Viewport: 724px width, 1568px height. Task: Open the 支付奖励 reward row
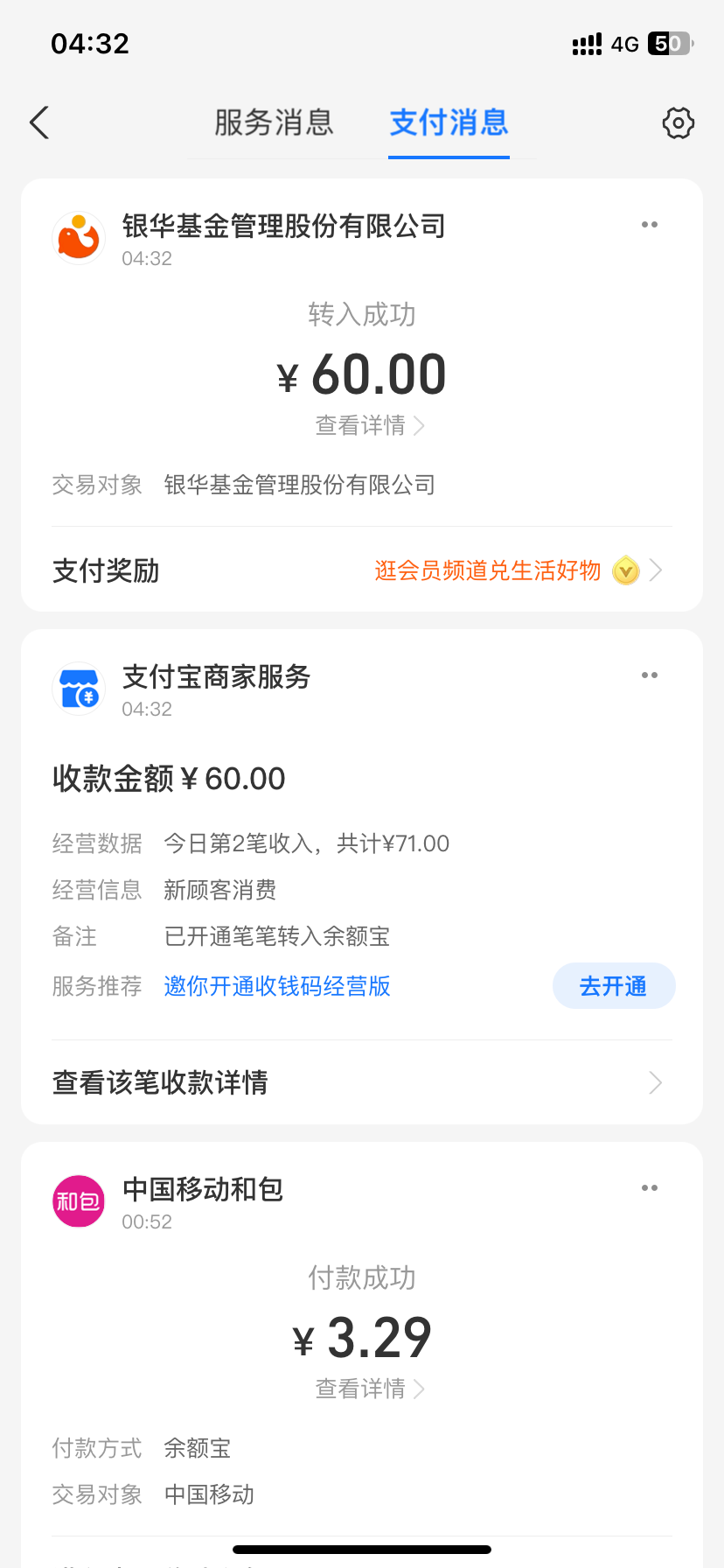click(x=361, y=571)
